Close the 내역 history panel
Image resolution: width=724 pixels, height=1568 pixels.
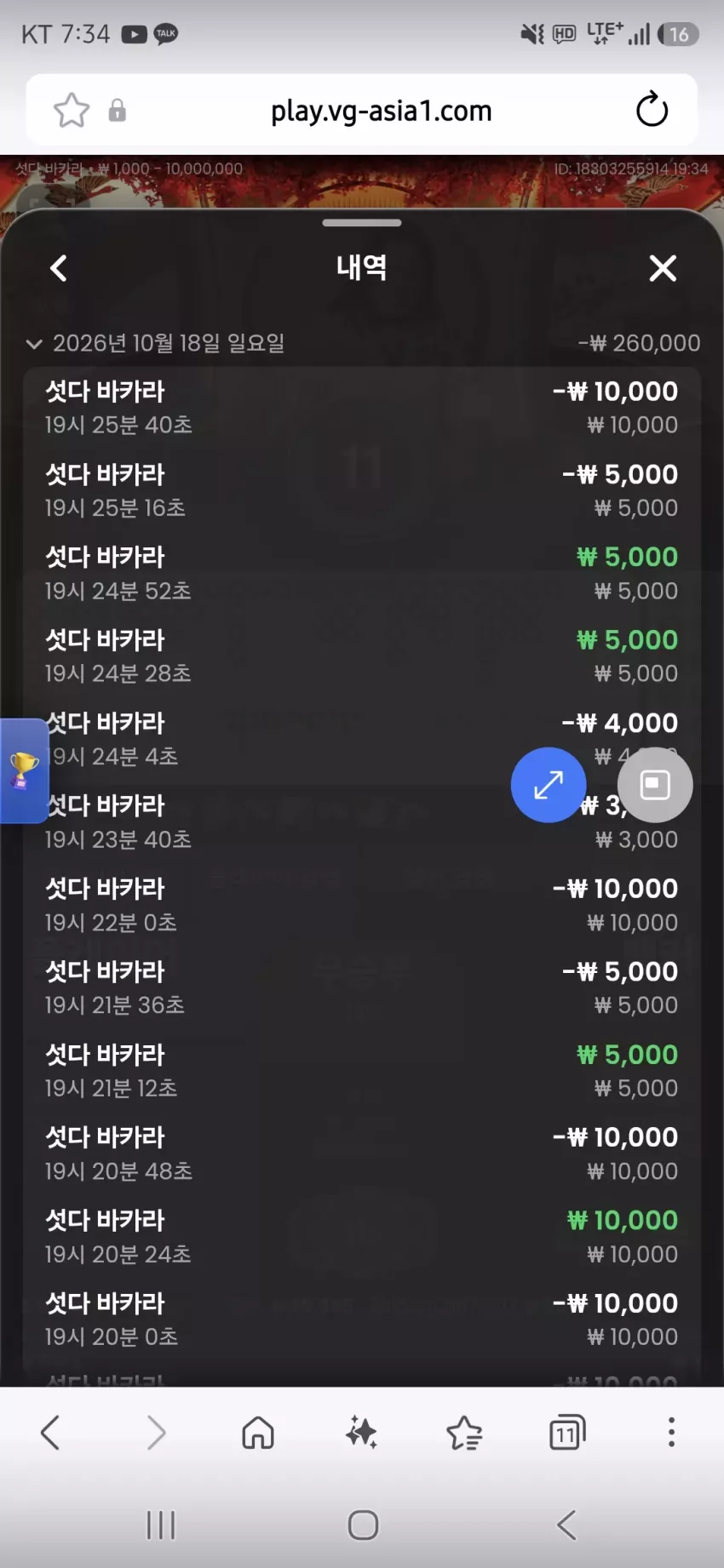point(663,269)
